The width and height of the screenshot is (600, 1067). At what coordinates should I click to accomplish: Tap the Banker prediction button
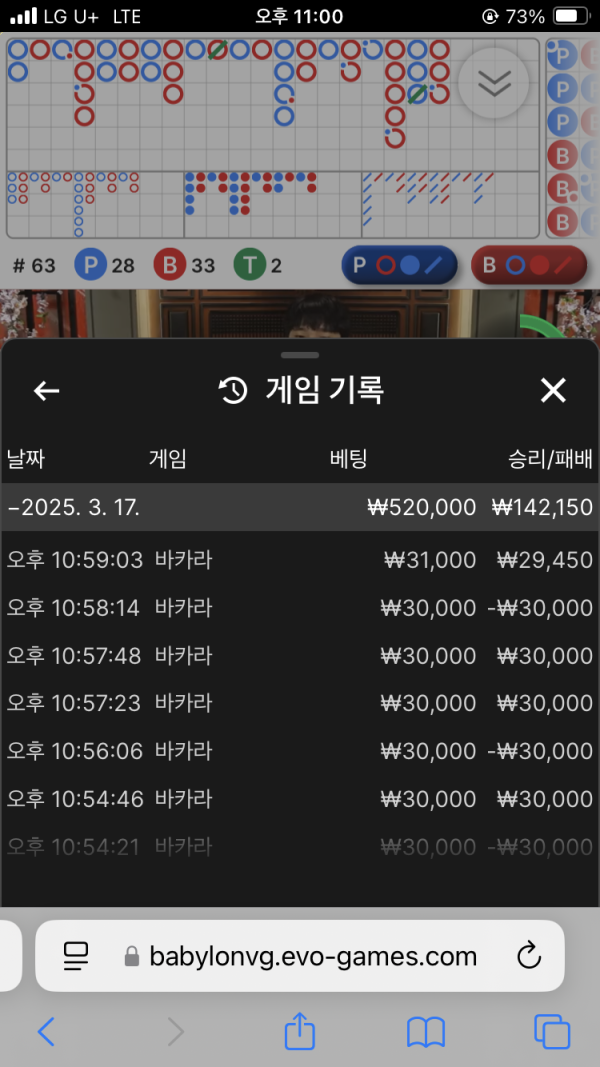point(528,266)
